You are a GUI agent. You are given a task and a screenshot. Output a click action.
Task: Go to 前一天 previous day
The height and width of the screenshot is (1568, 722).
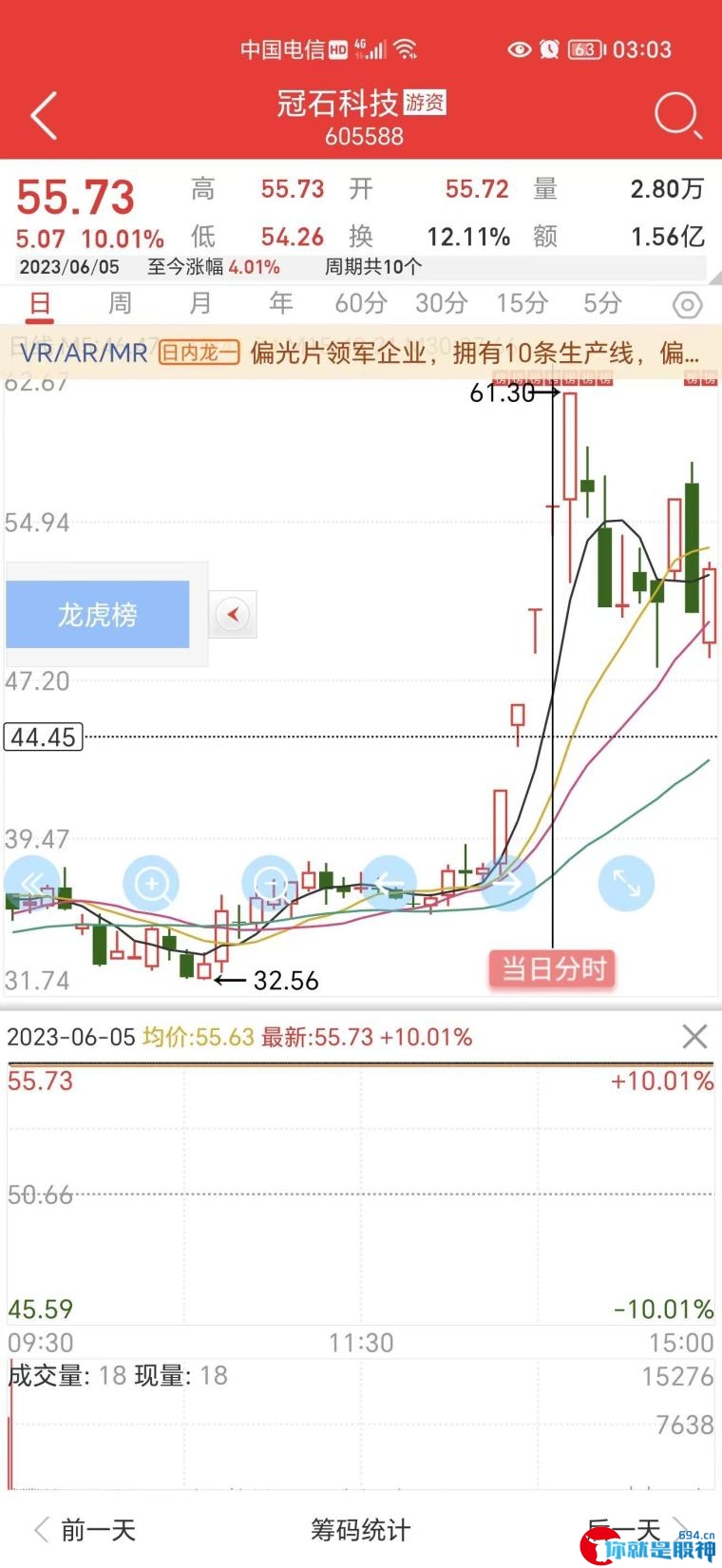[85, 1529]
